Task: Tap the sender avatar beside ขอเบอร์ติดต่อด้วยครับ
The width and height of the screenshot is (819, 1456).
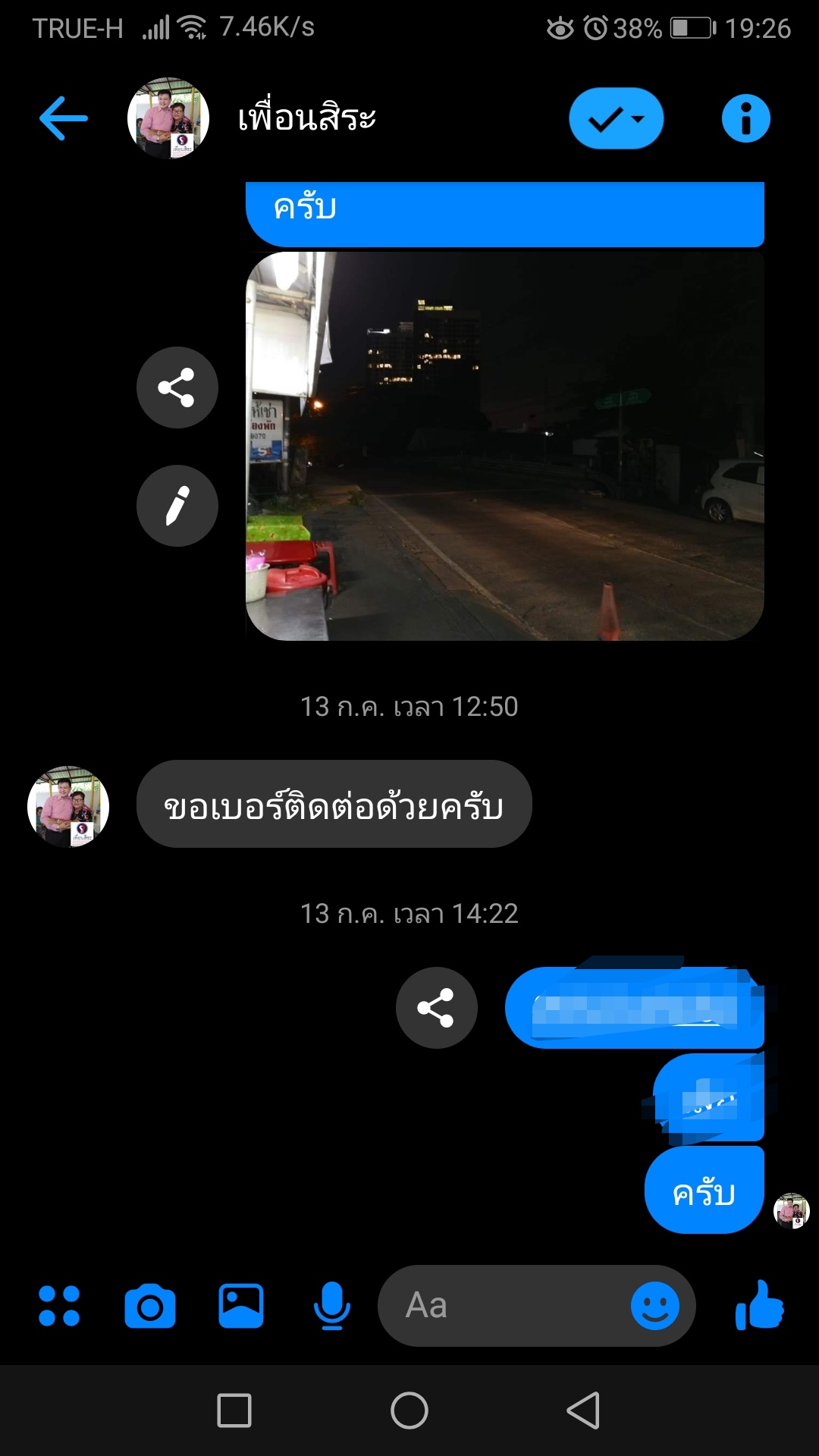Action: tap(68, 806)
